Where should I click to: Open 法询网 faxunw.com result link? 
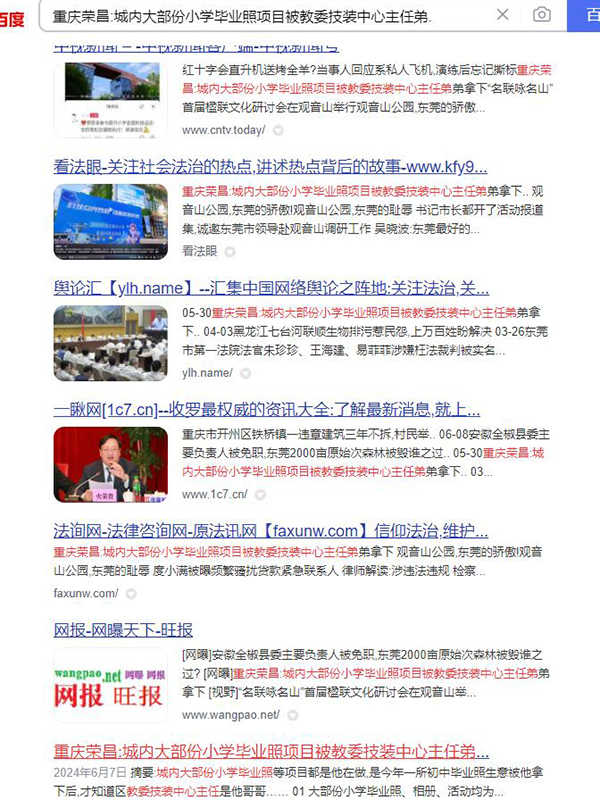click(270, 529)
